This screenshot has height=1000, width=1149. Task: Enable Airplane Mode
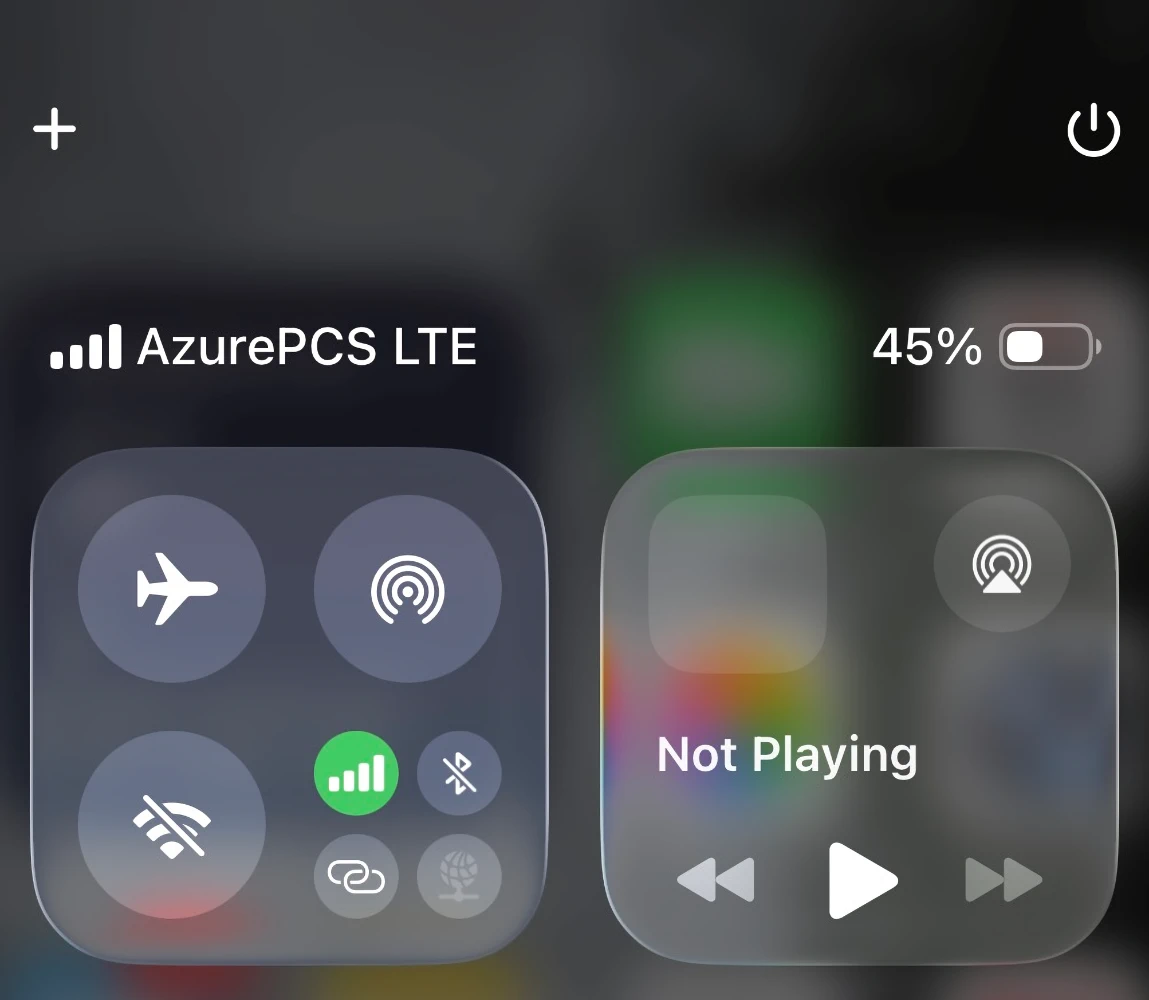click(x=172, y=588)
